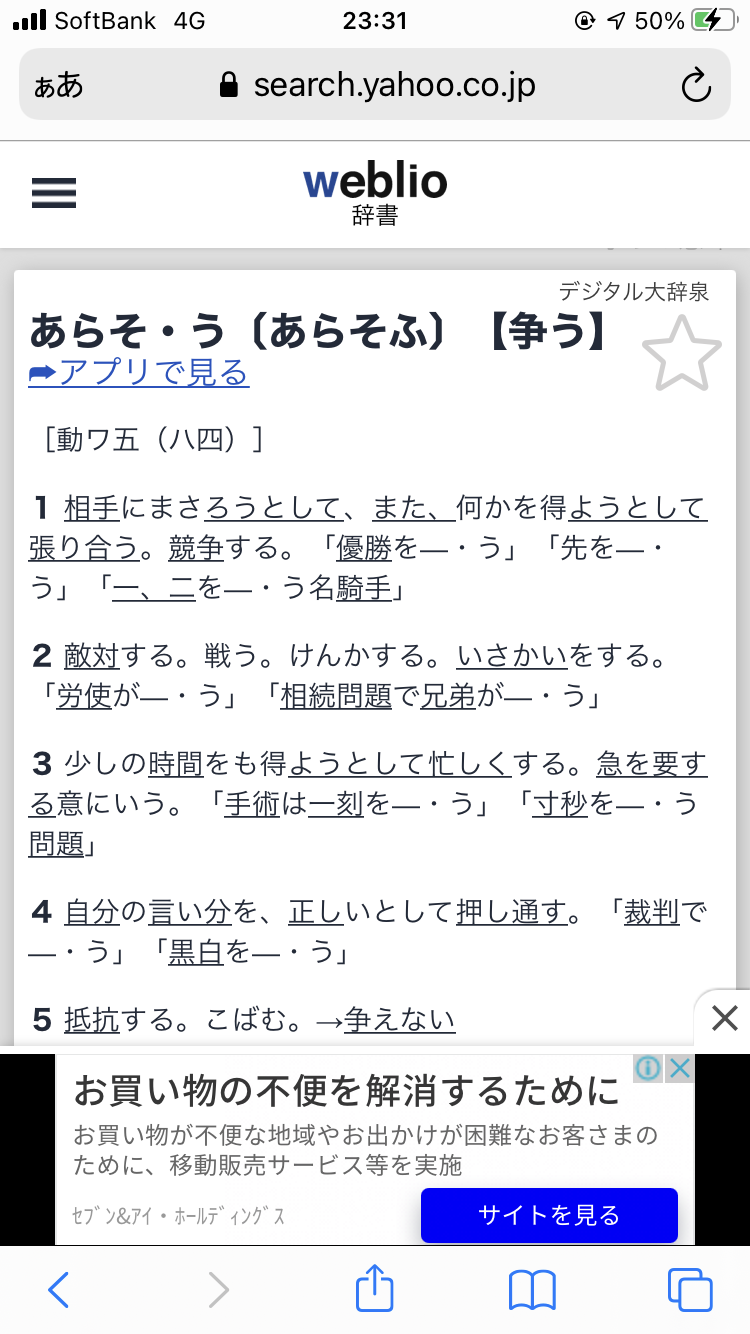
Task: Show all open tabs
Action: (690, 1290)
